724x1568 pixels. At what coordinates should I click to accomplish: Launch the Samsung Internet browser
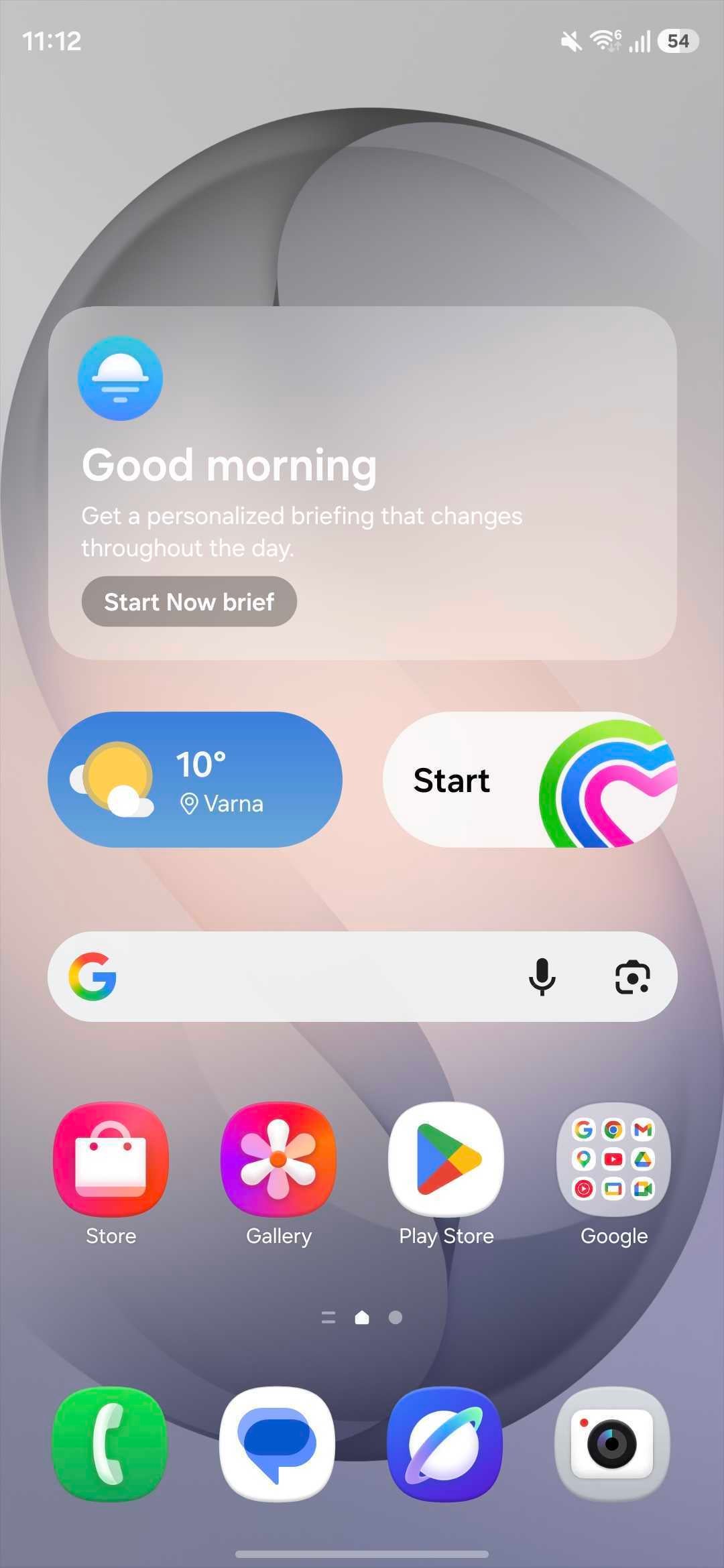(444, 1443)
